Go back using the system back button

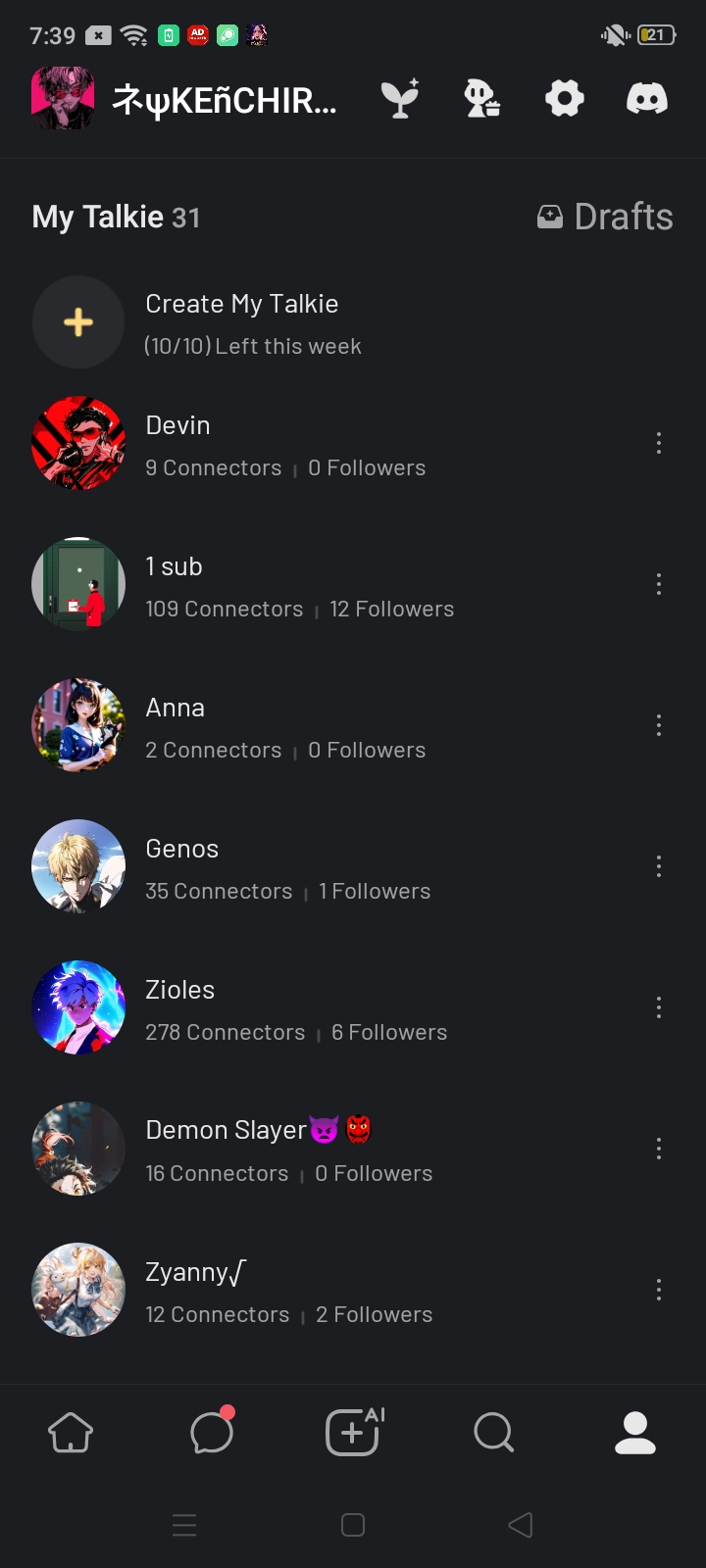coord(521,1525)
